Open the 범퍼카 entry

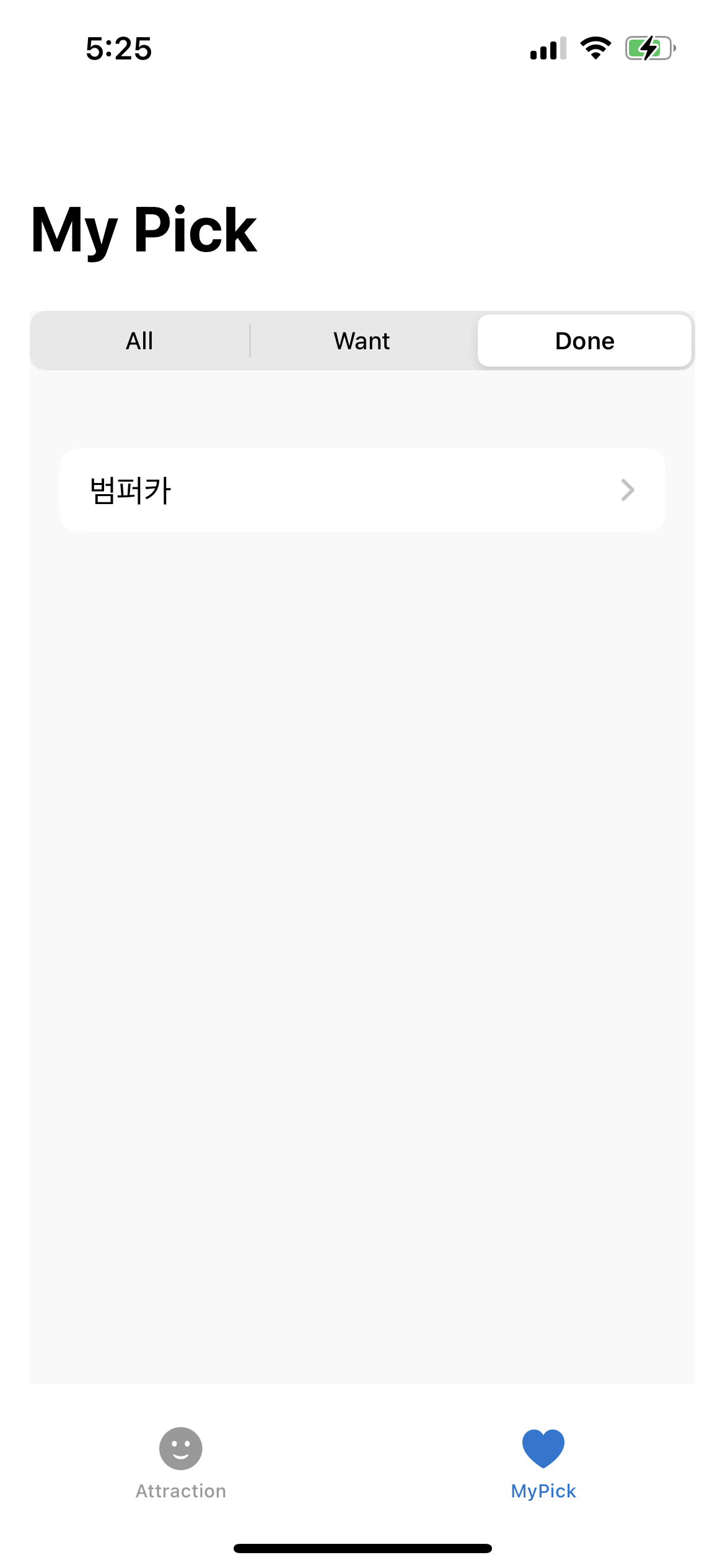(x=362, y=490)
